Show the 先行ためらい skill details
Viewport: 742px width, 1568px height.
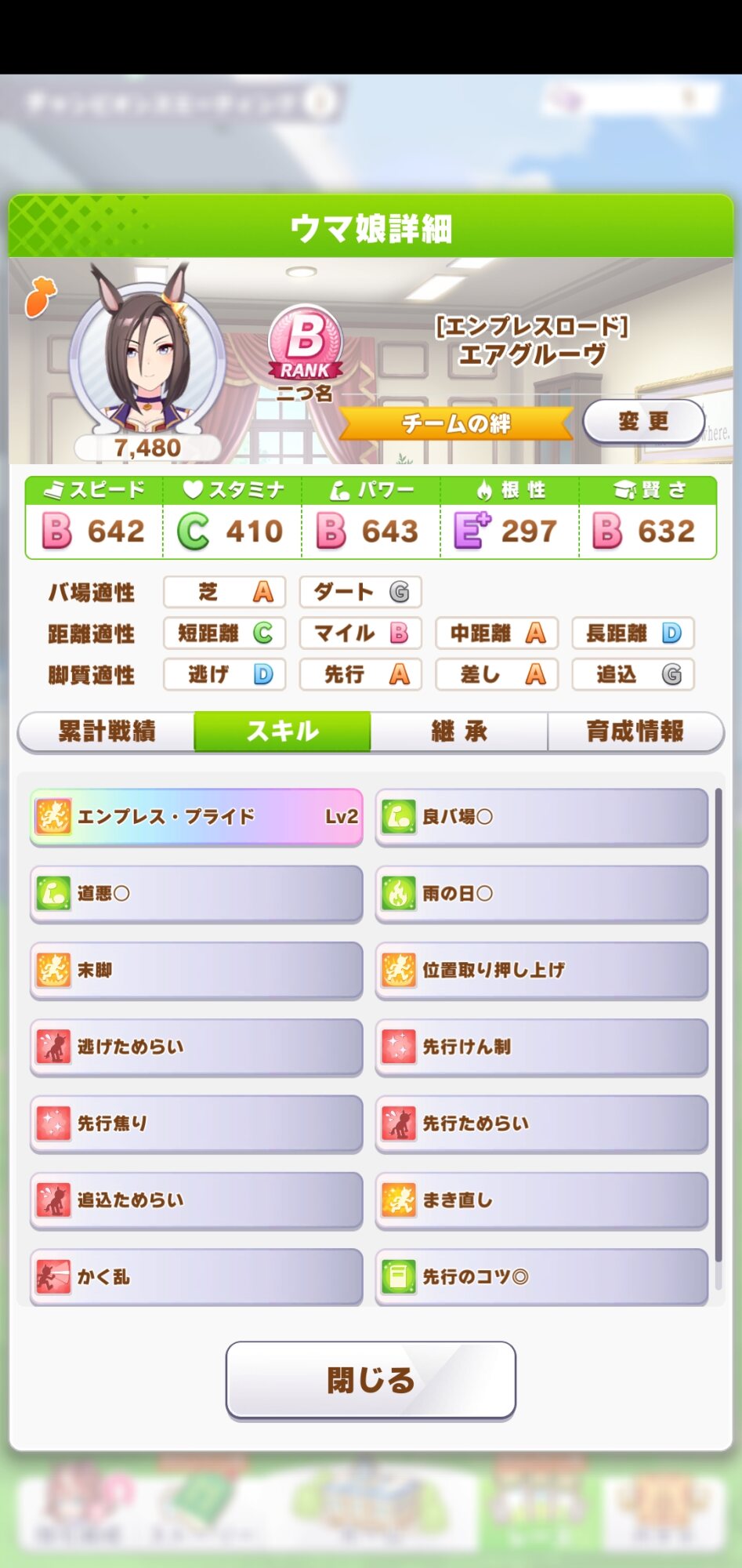coord(541,1123)
